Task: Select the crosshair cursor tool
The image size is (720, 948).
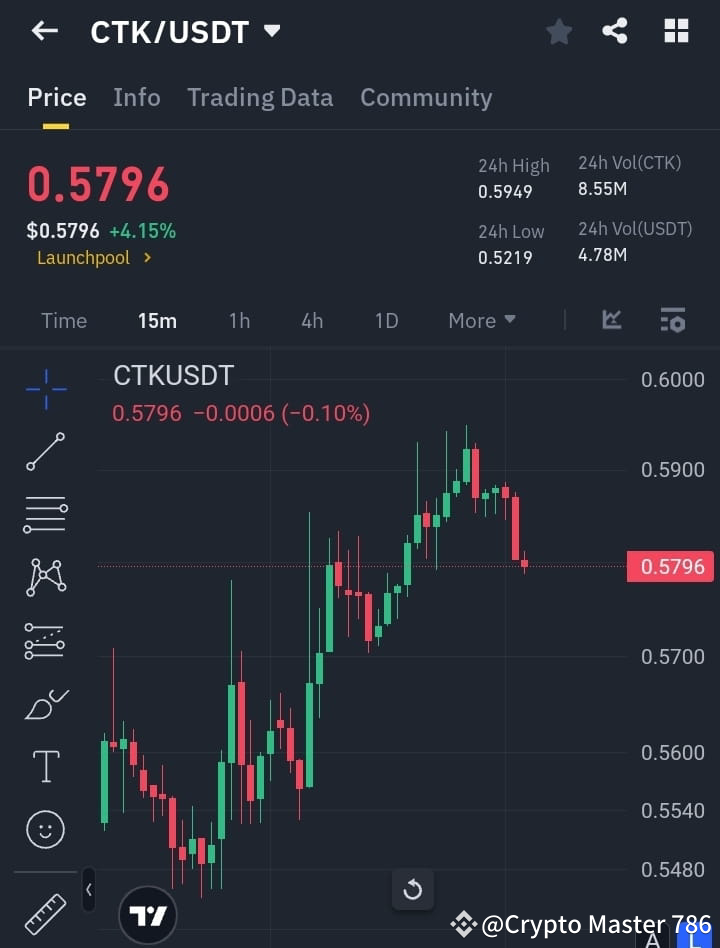Action: (45, 390)
